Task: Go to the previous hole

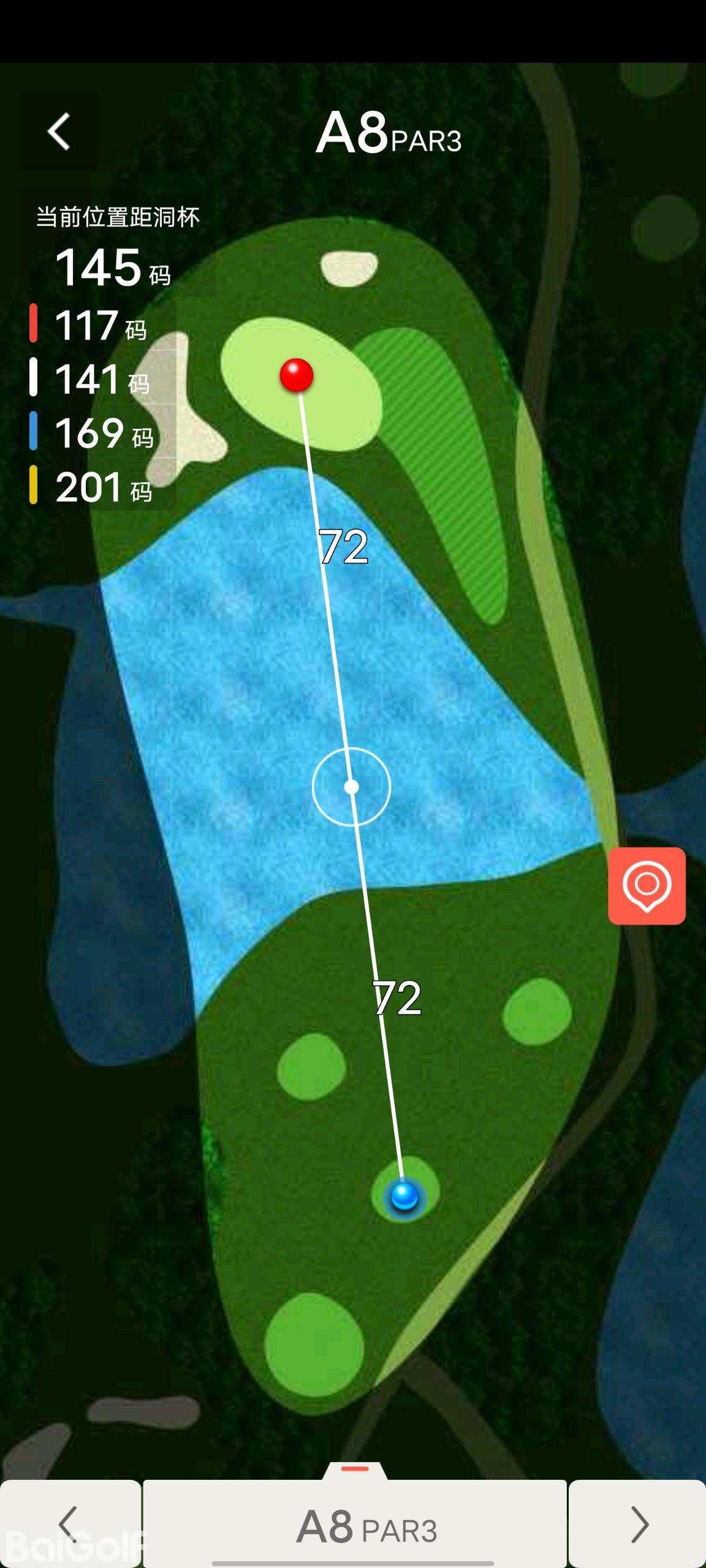Action: pyautogui.click(x=70, y=1523)
